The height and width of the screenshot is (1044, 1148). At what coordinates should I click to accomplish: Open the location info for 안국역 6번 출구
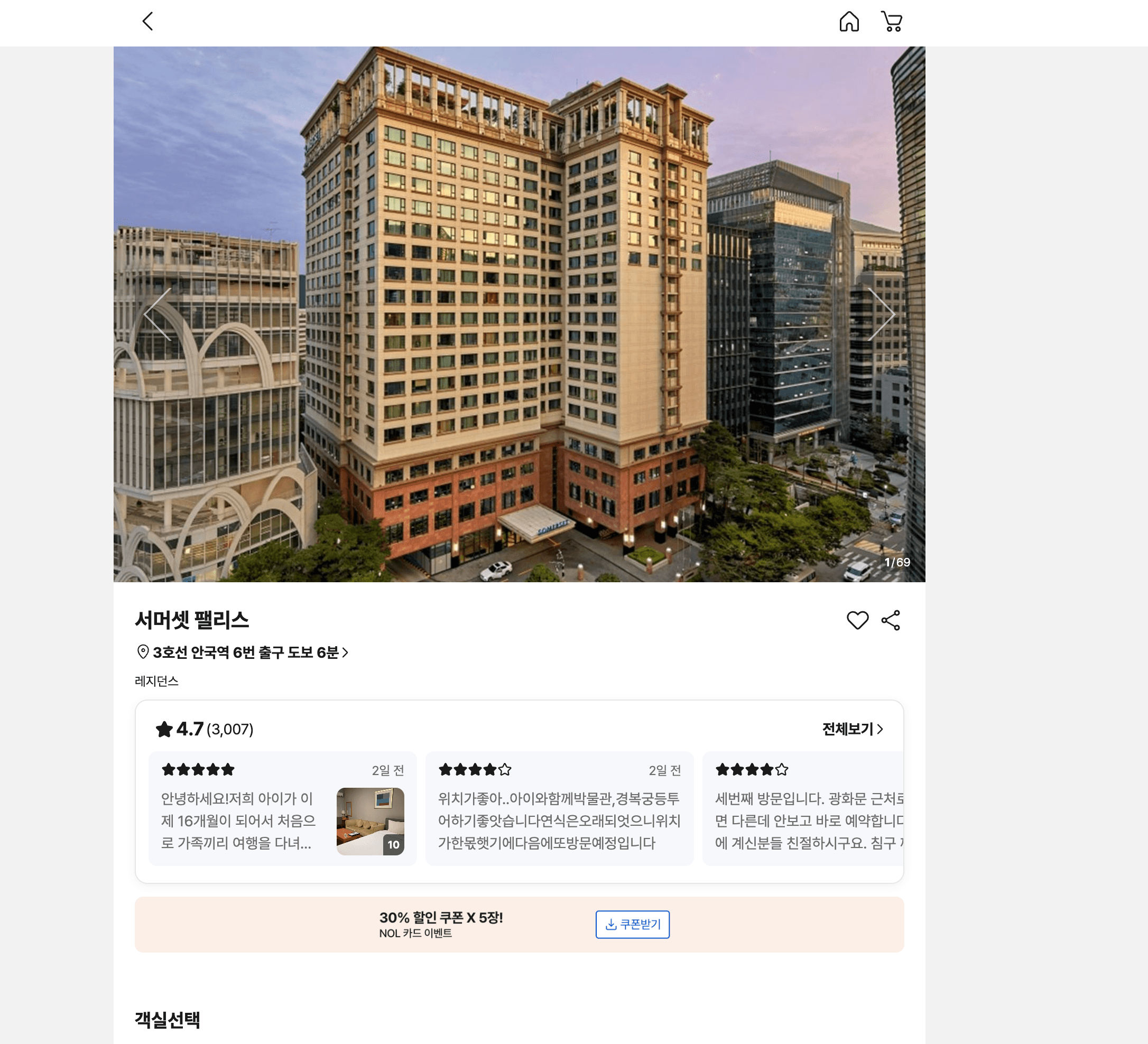pos(245,652)
